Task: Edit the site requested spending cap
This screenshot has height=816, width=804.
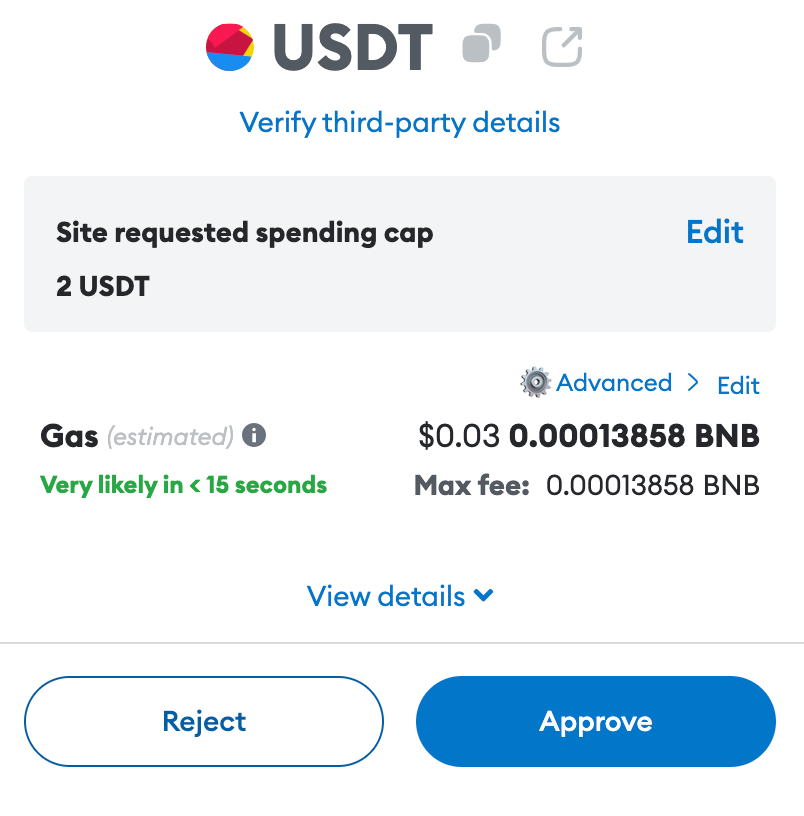Action: [x=714, y=232]
